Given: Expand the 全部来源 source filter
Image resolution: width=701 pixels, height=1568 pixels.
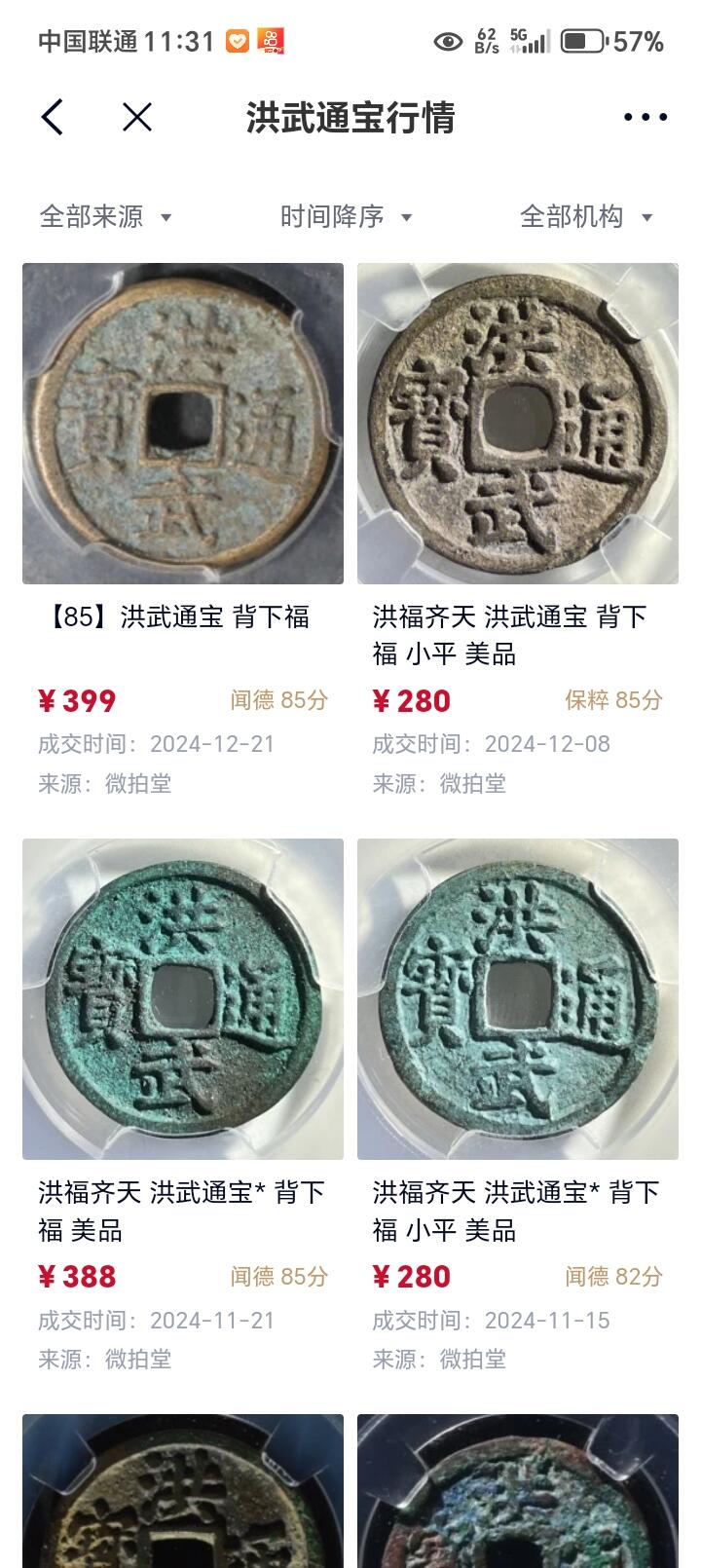Looking at the screenshot, I should point(105,216).
